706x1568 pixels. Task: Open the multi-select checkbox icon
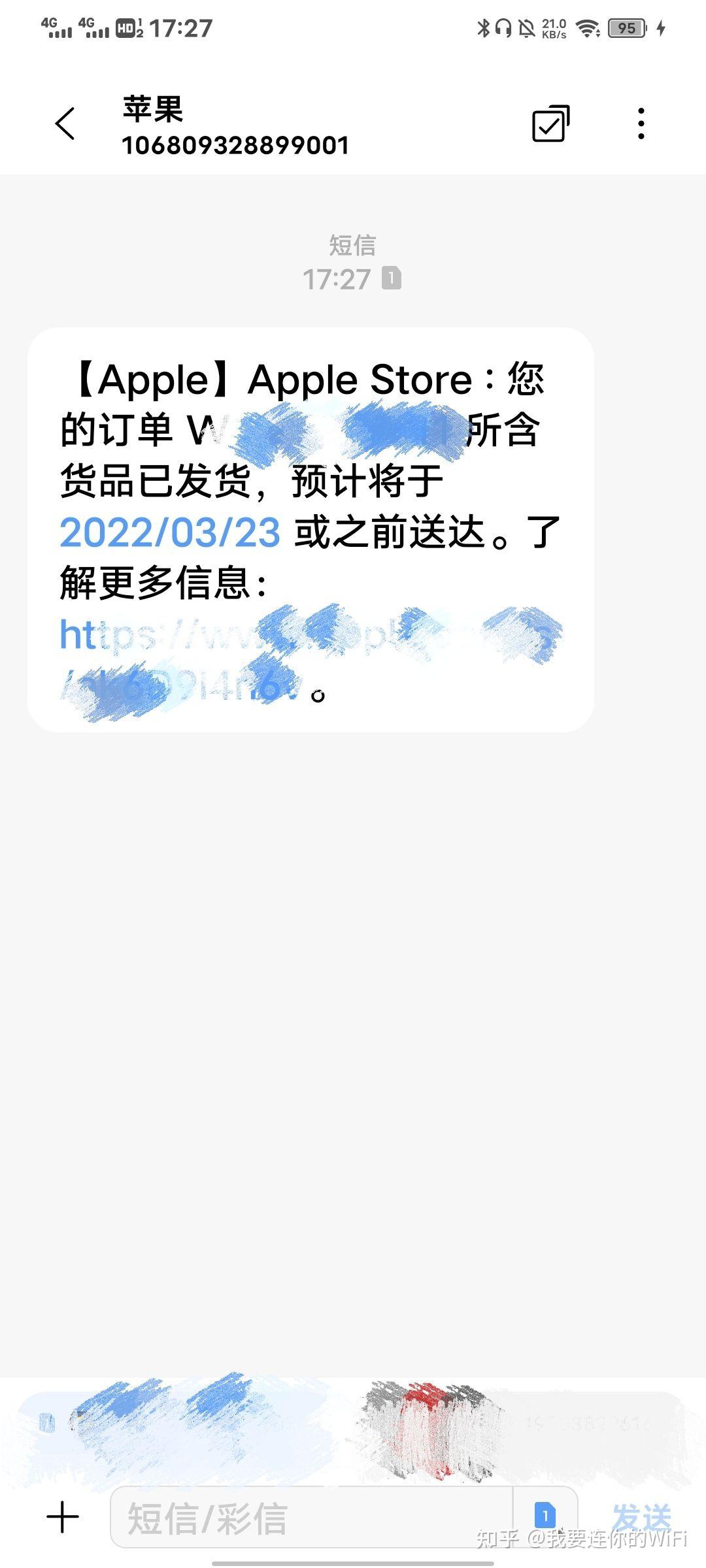tap(550, 123)
